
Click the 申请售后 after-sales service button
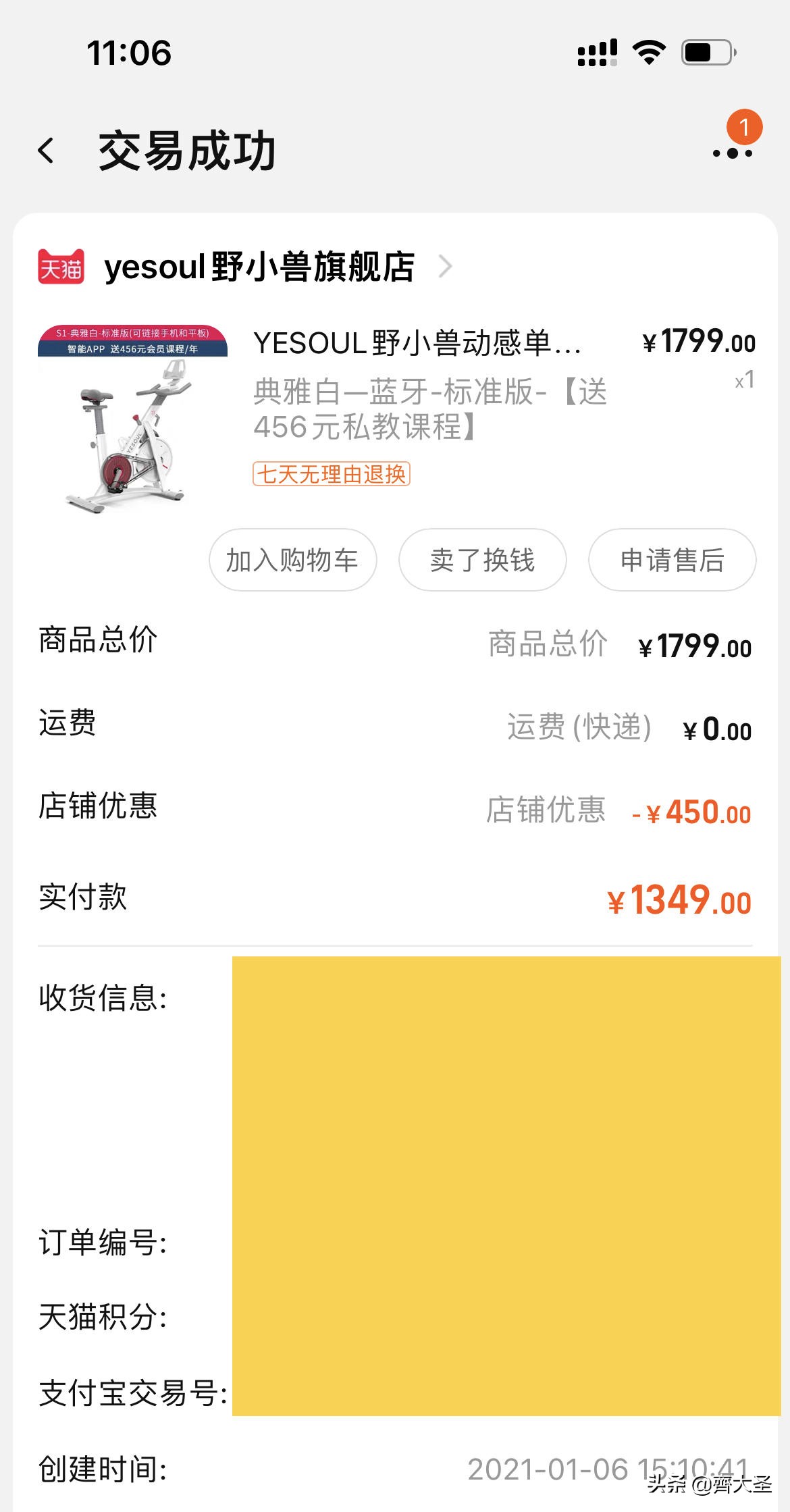(x=673, y=560)
